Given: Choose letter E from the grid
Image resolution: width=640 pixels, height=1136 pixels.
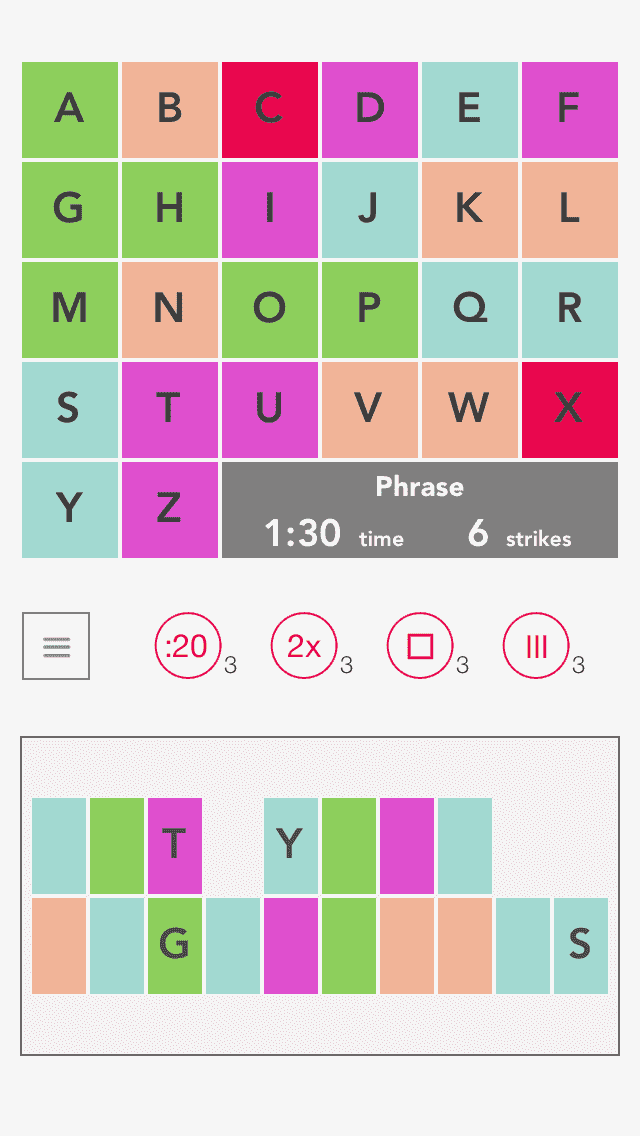Looking at the screenshot, I should tap(469, 109).
